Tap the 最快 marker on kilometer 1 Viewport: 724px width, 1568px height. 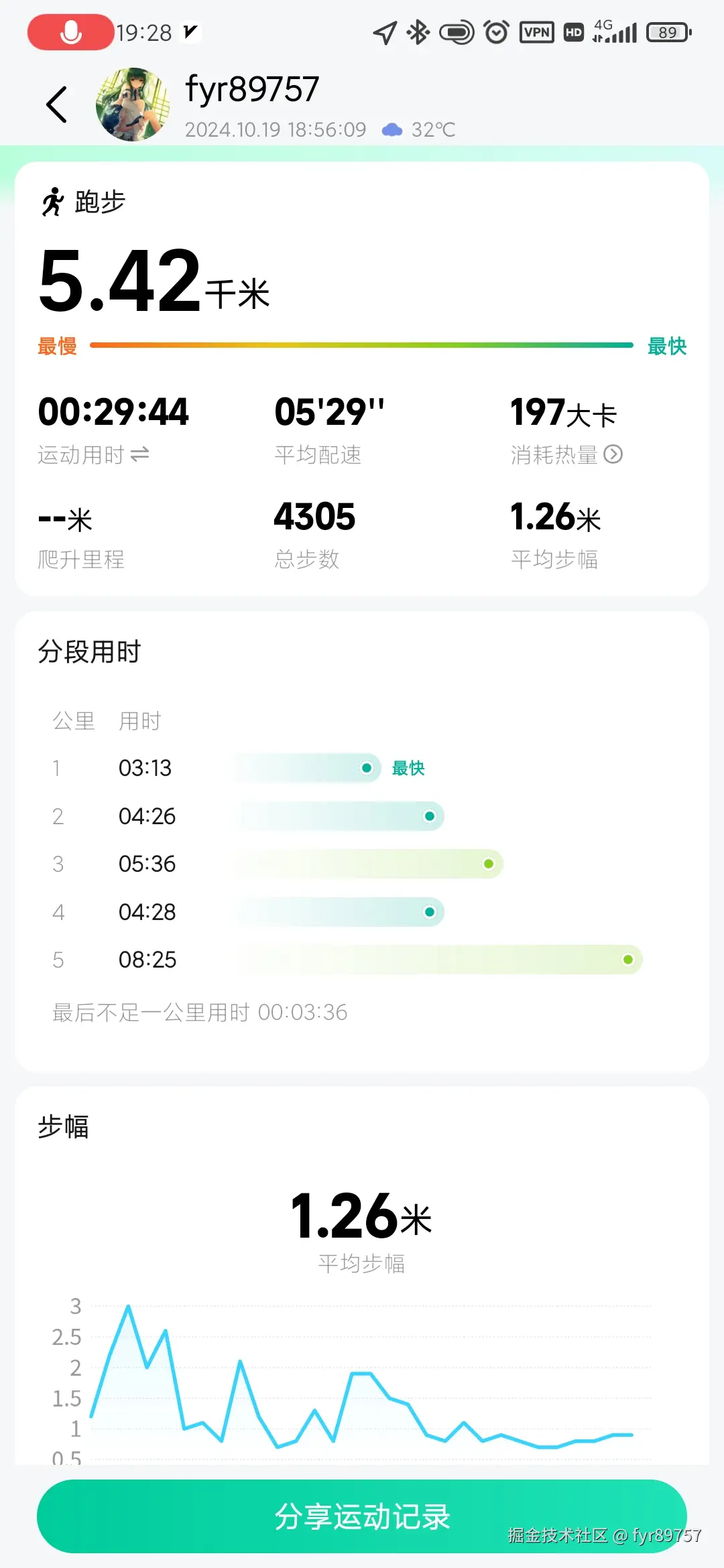[x=408, y=768]
